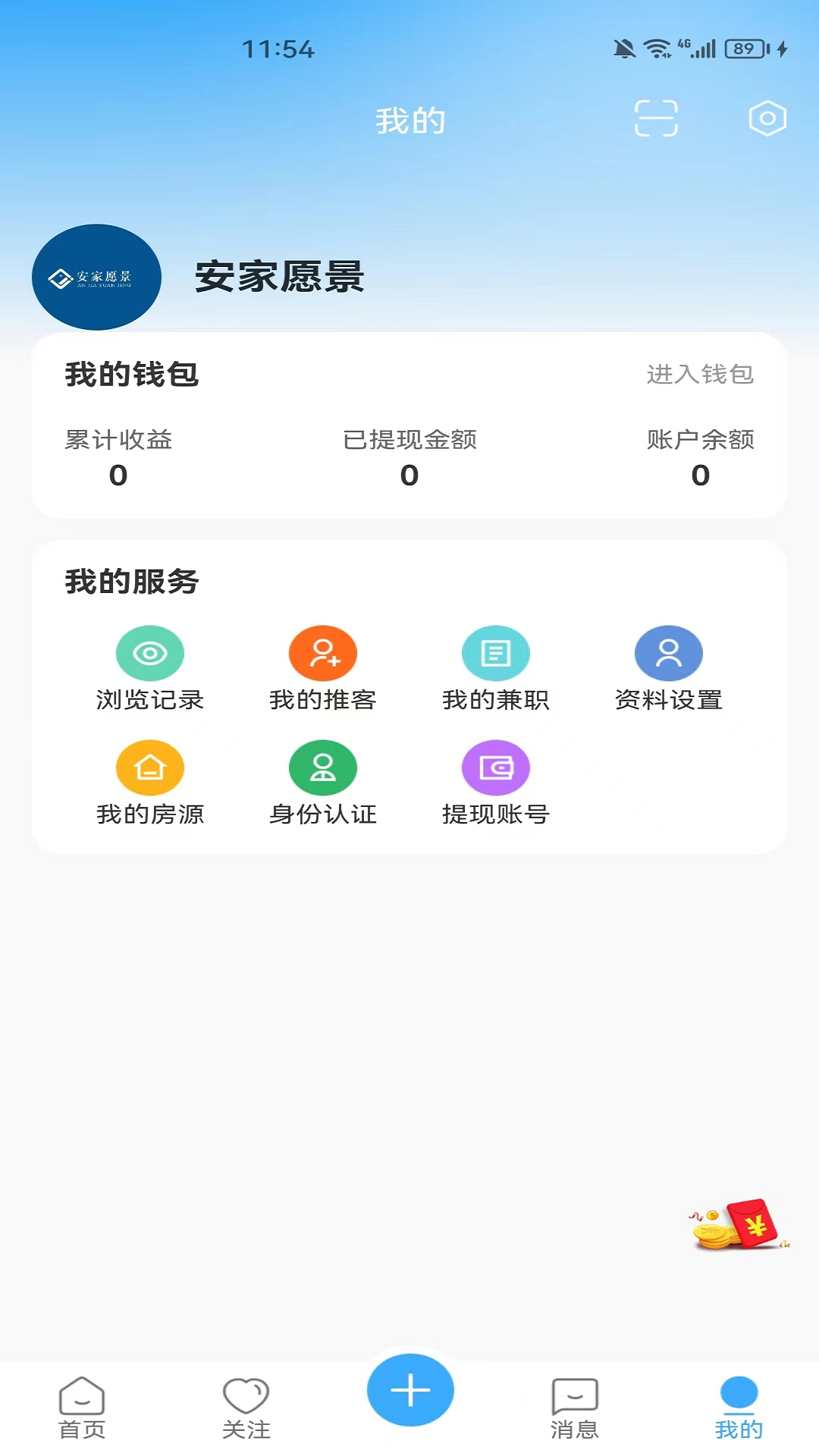Viewport: 819px width, 1456px height.
Task: Open 进入钱包 wallet link
Action: pos(700,373)
